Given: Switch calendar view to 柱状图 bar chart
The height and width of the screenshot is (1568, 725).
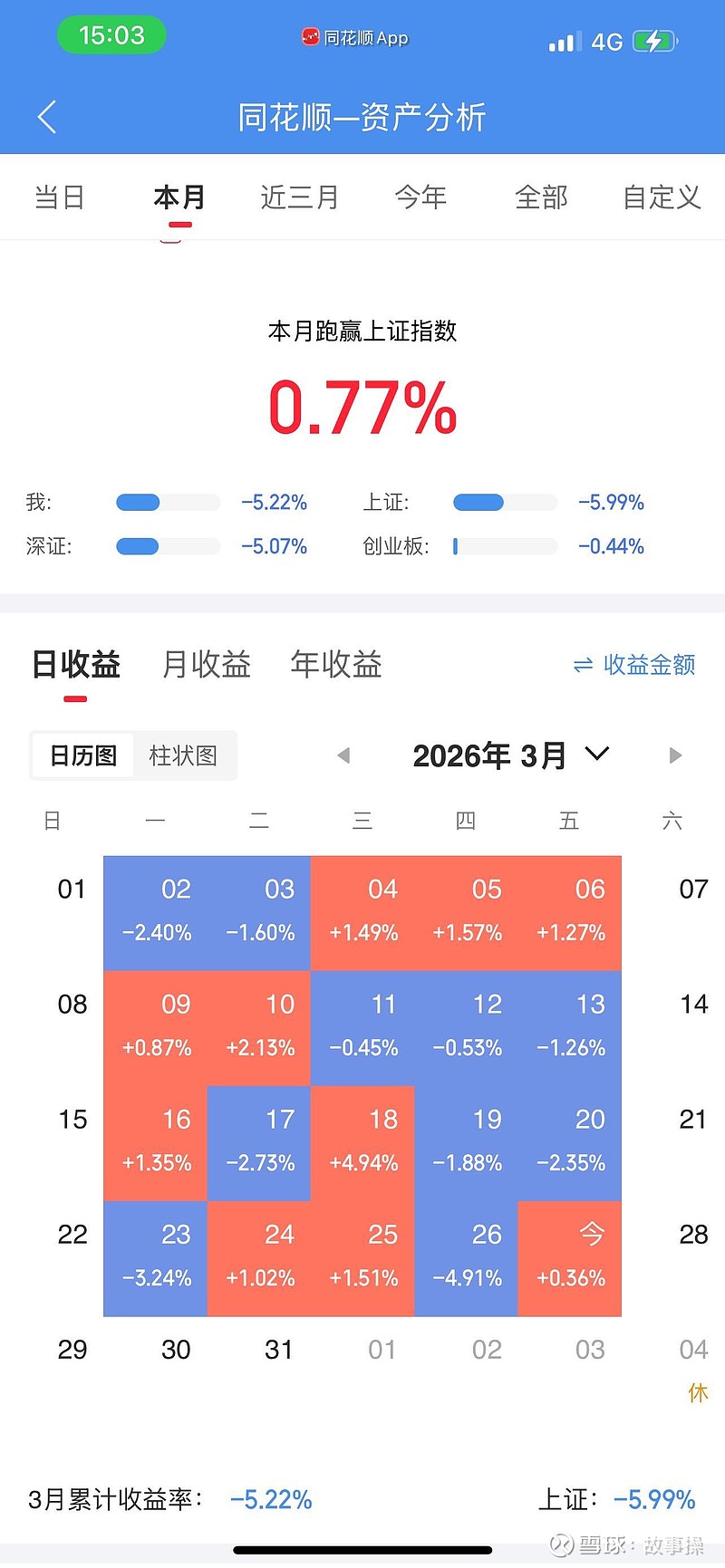Looking at the screenshot, I should click(183, 755).
